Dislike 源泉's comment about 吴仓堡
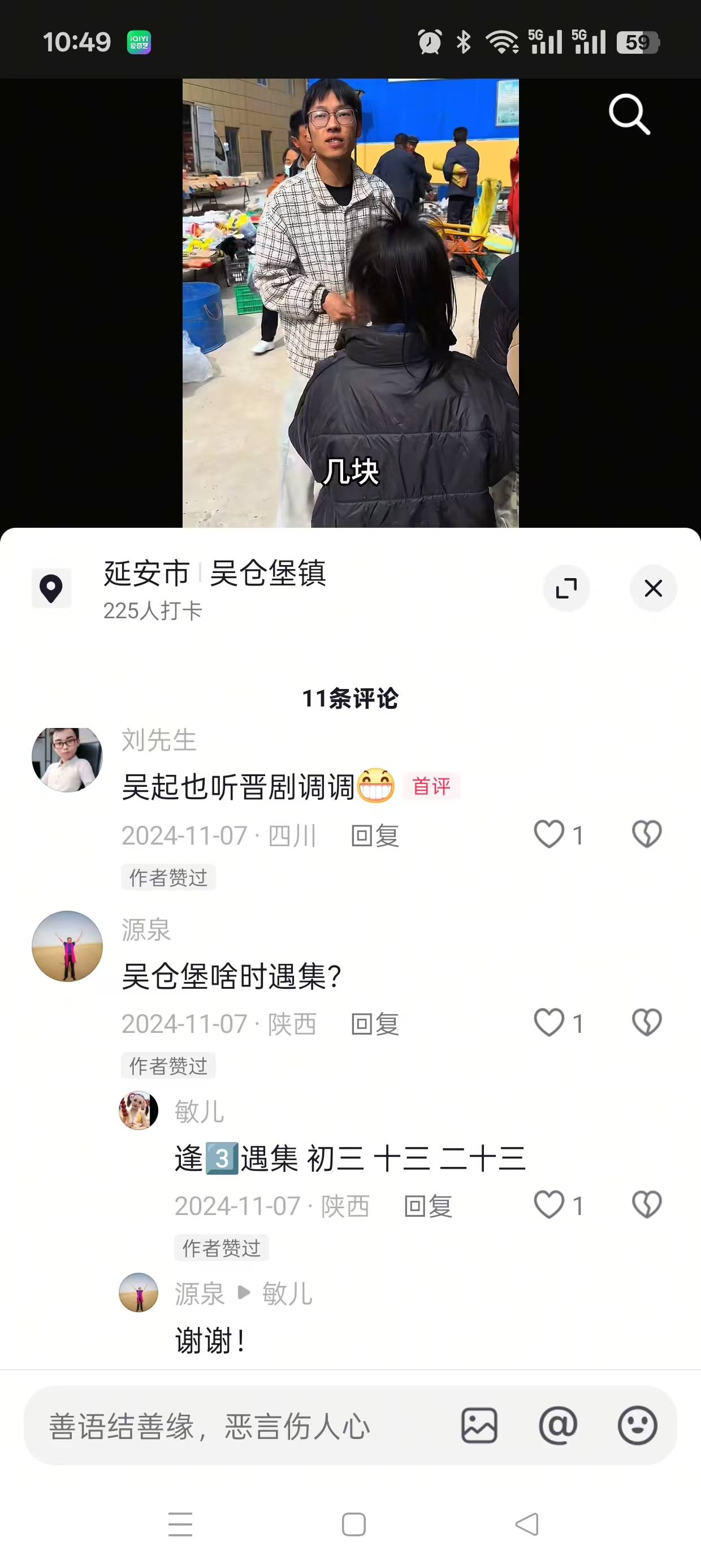 [646, 1023]
